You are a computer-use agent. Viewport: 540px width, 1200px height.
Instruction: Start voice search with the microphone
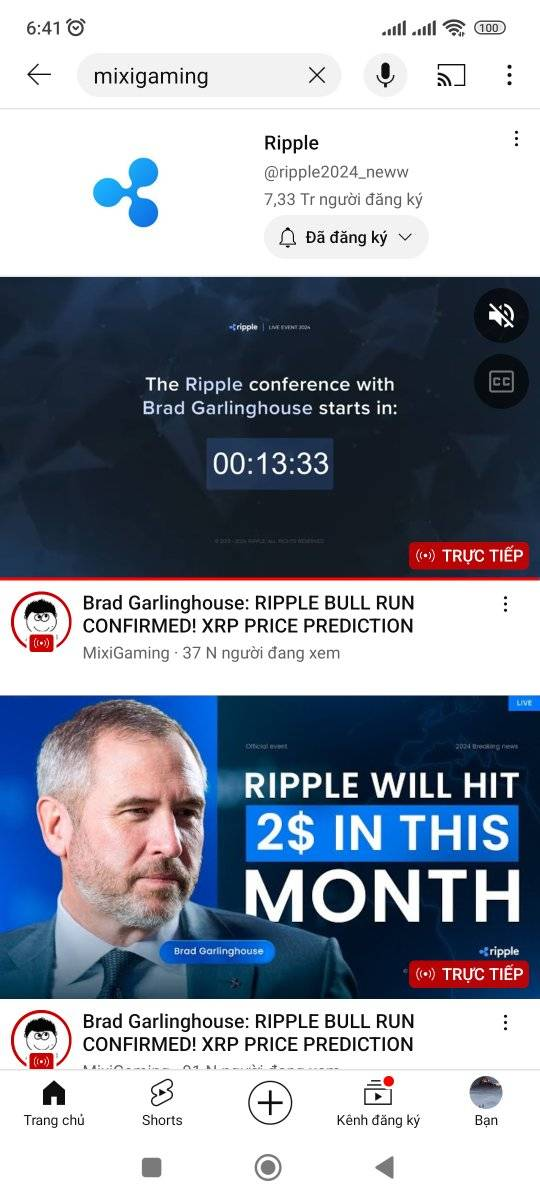pyautogui.click(x=385, y=75)
